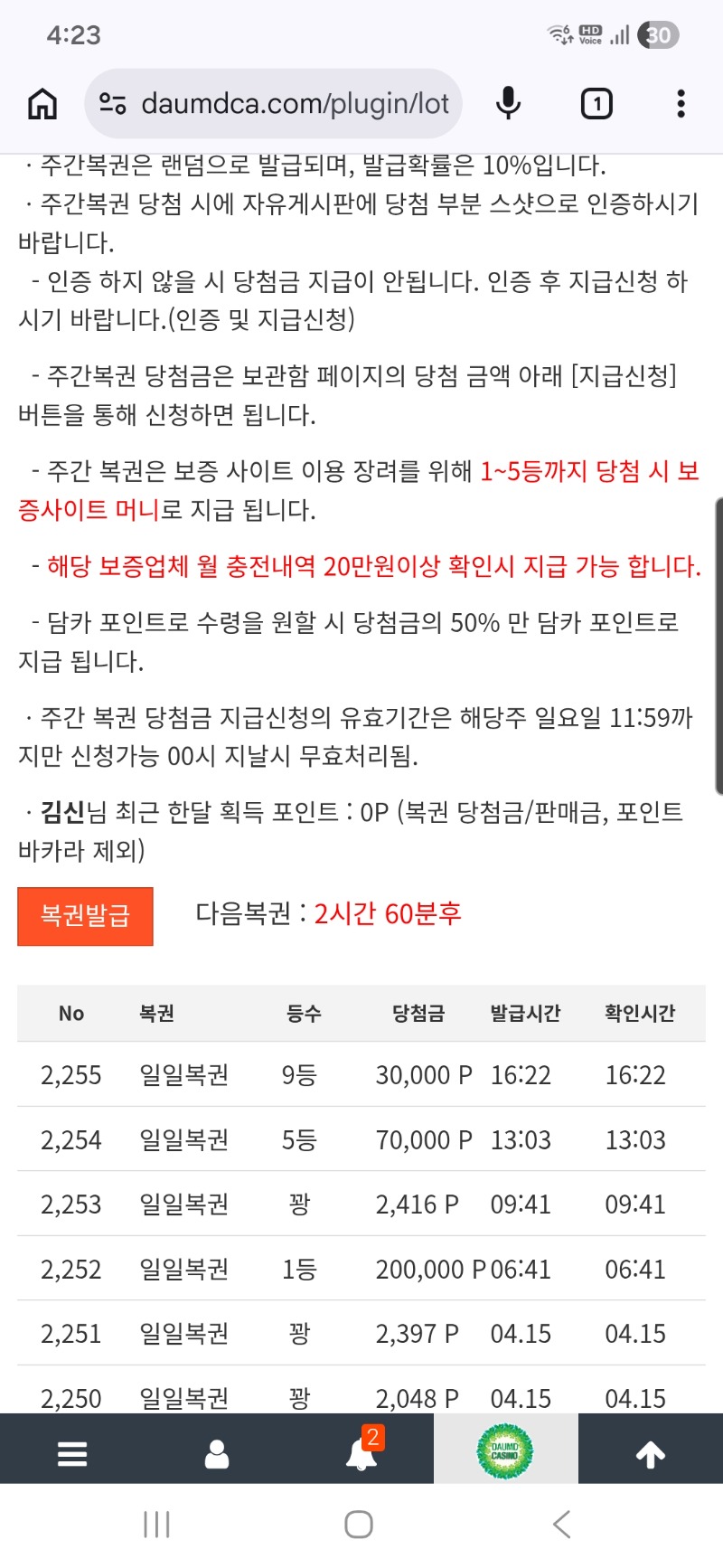
Task: Open the tab switcher
Action: pyautogui.click(x=596, y=104)
